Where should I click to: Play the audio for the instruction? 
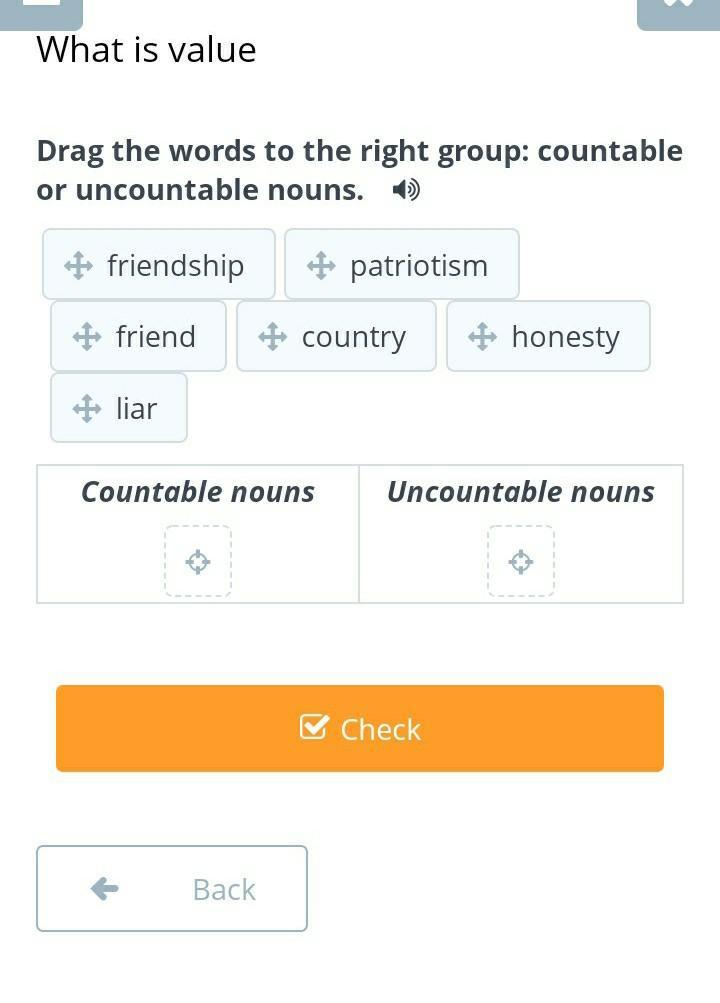(x=406, y=190)
